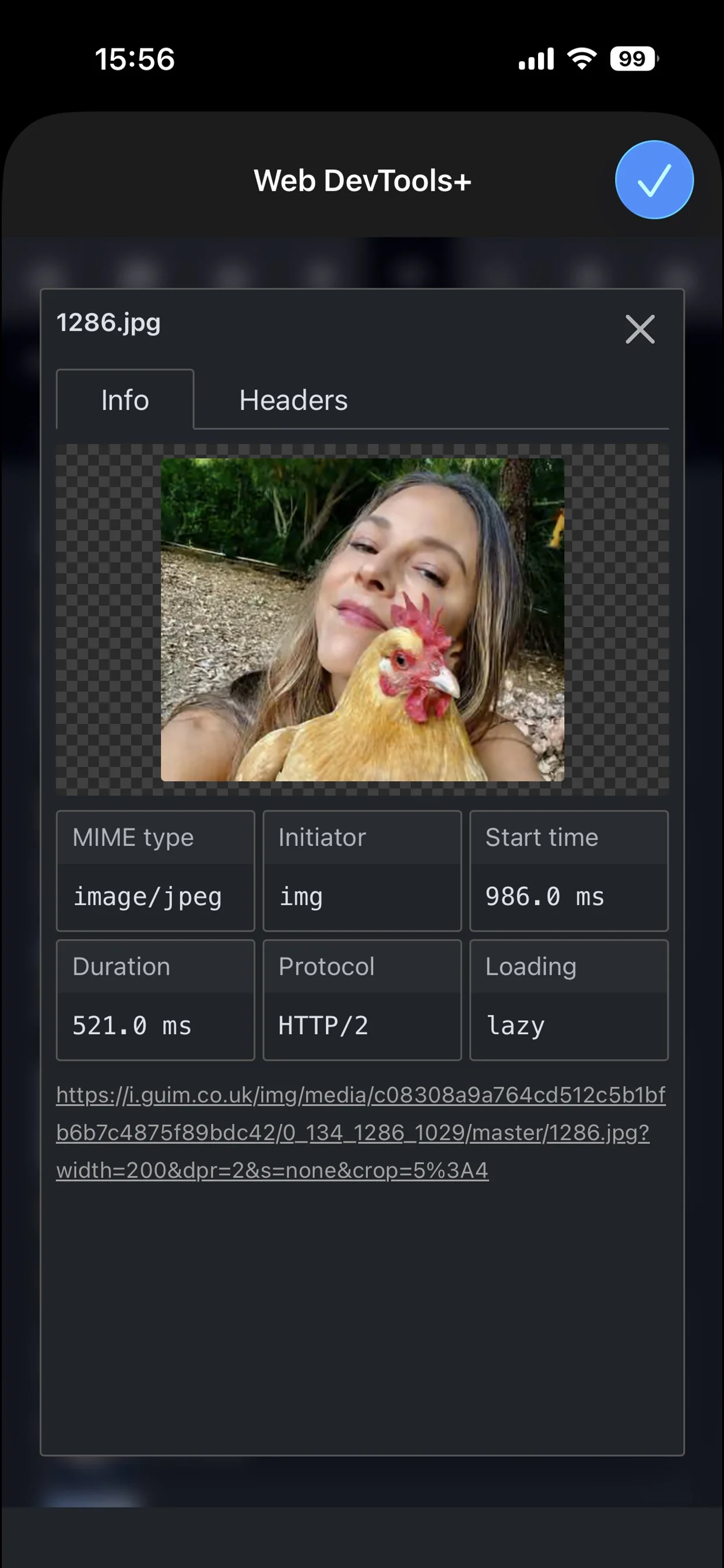This screenshot has width=724, height=1568.
Task: Confirm with the blue checkmark button
Action: (654, 180)
